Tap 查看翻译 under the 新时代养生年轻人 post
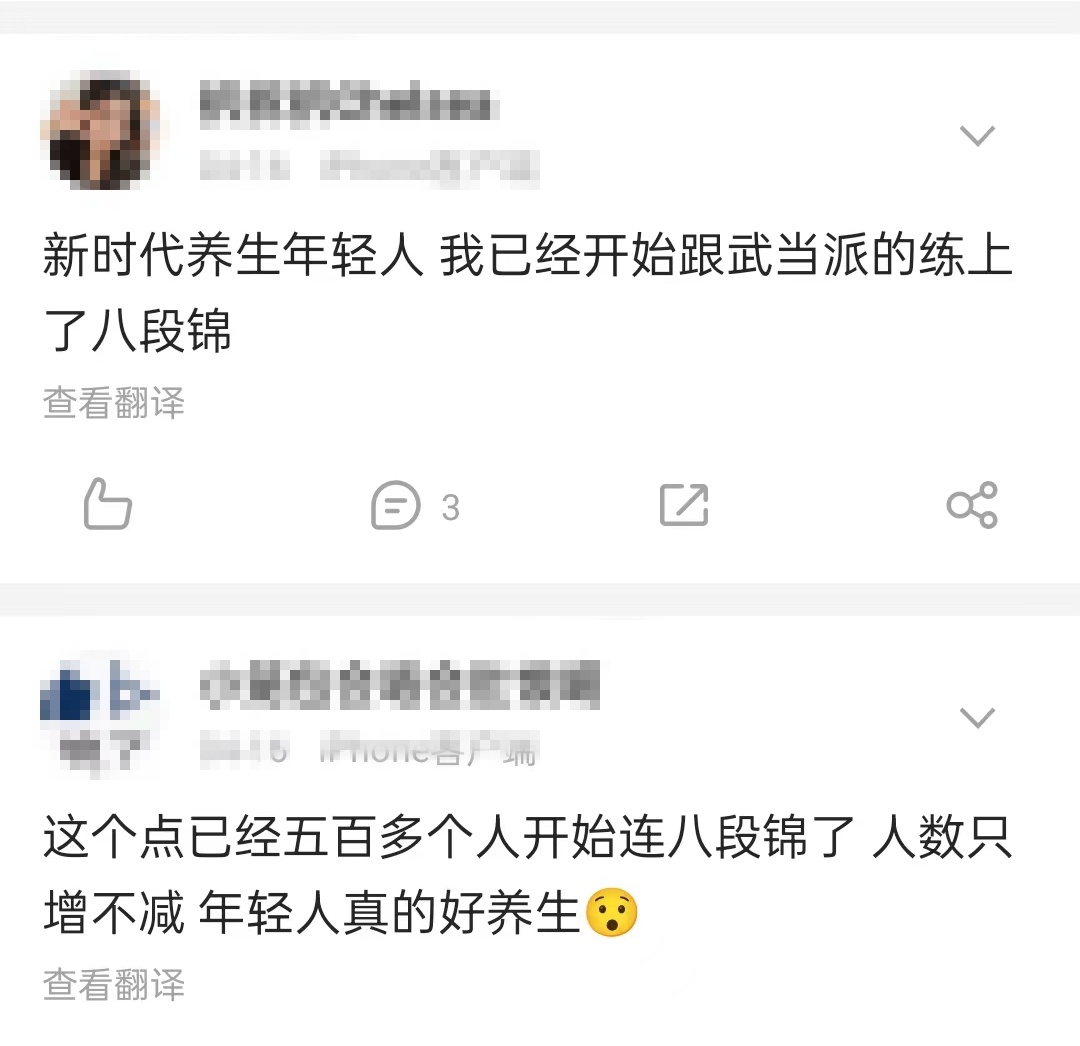Viewport: 1080px width, 1046px height. click(x=114, y=403)
